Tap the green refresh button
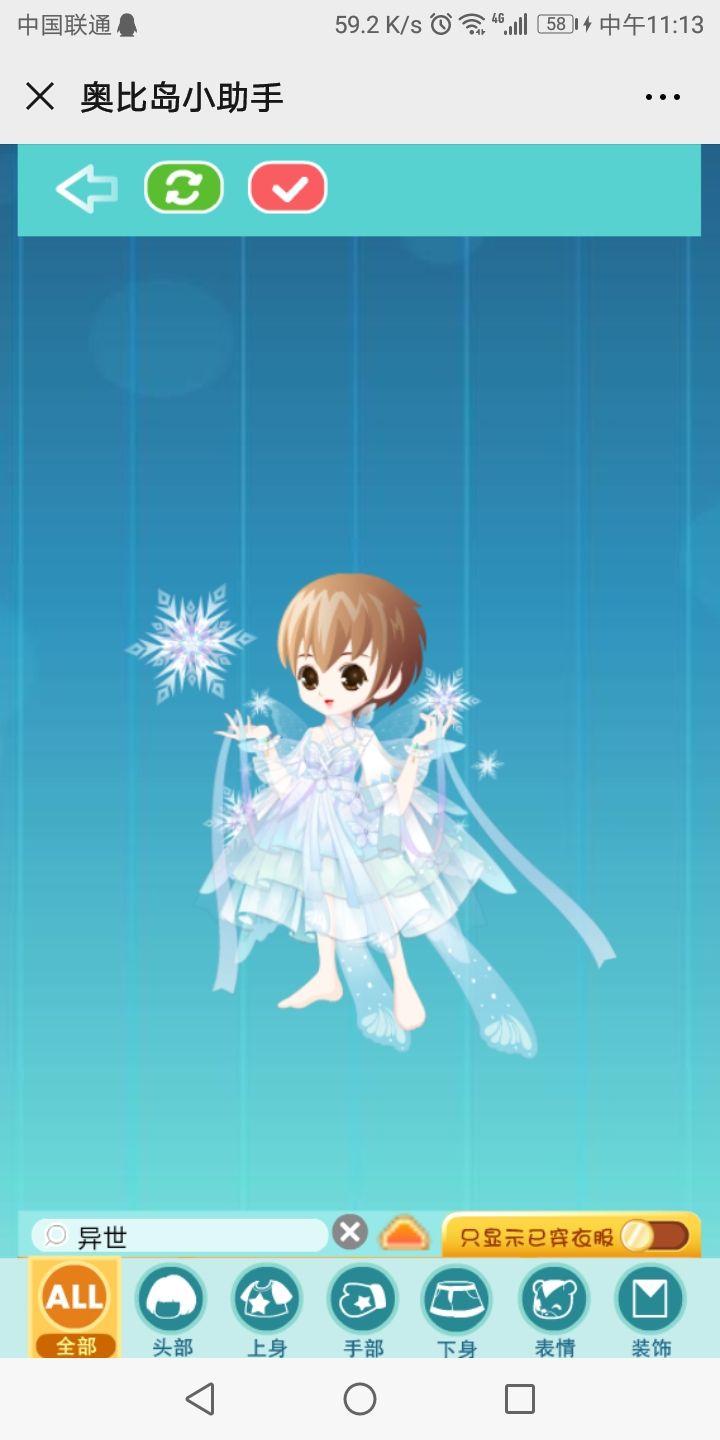The width and height of the screenshot is (720, 1440). point(184,188)
